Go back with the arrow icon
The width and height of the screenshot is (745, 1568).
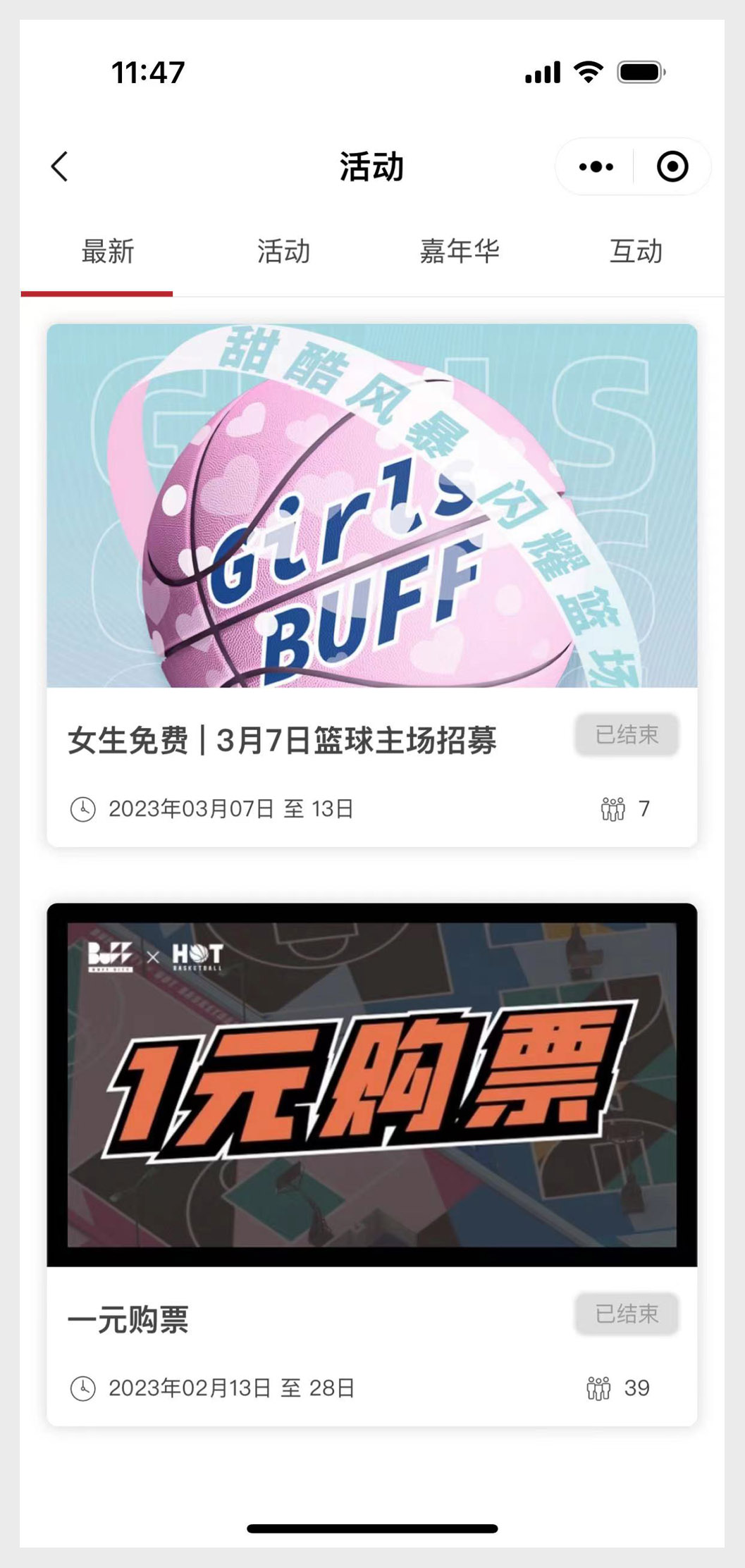[x=60, y=166]
